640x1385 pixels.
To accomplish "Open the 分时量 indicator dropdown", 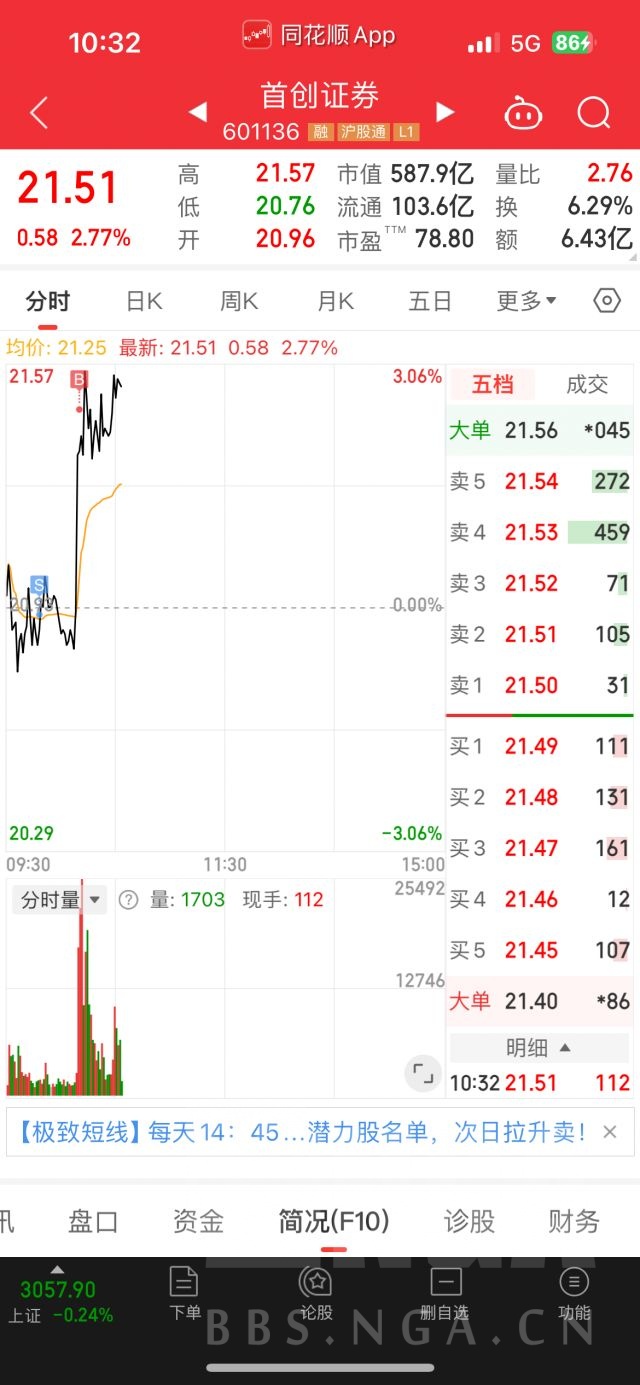I will pyautogui.click(x=61, y=900).
